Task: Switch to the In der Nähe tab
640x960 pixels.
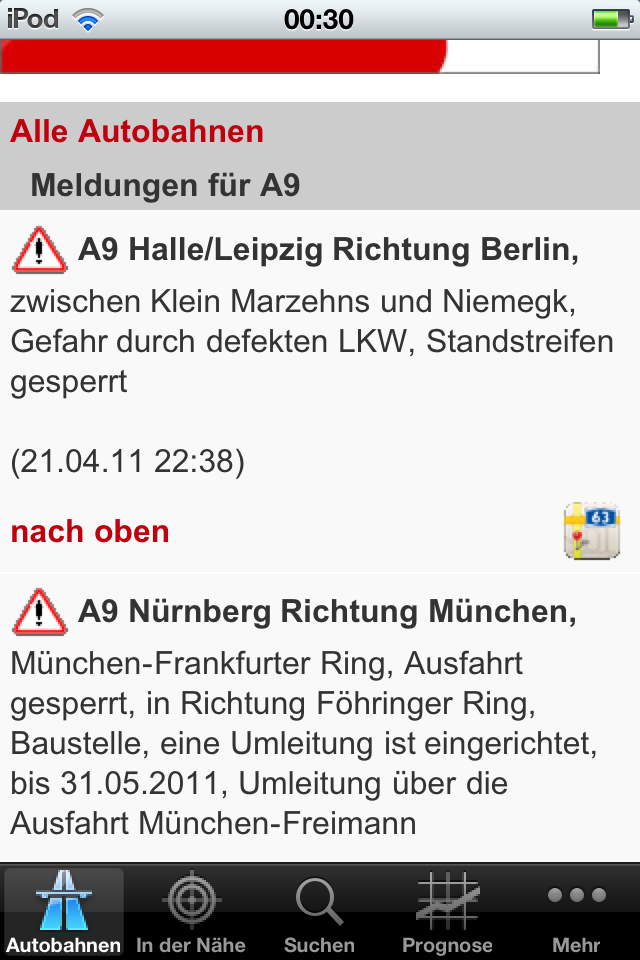Action: click(191, 912)
